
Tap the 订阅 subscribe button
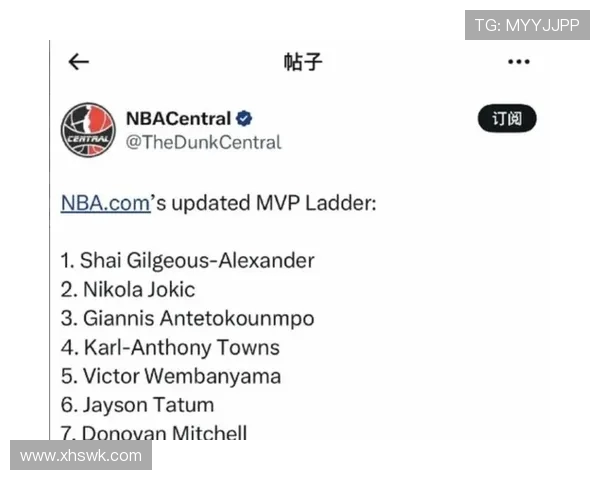click(507, 119)
